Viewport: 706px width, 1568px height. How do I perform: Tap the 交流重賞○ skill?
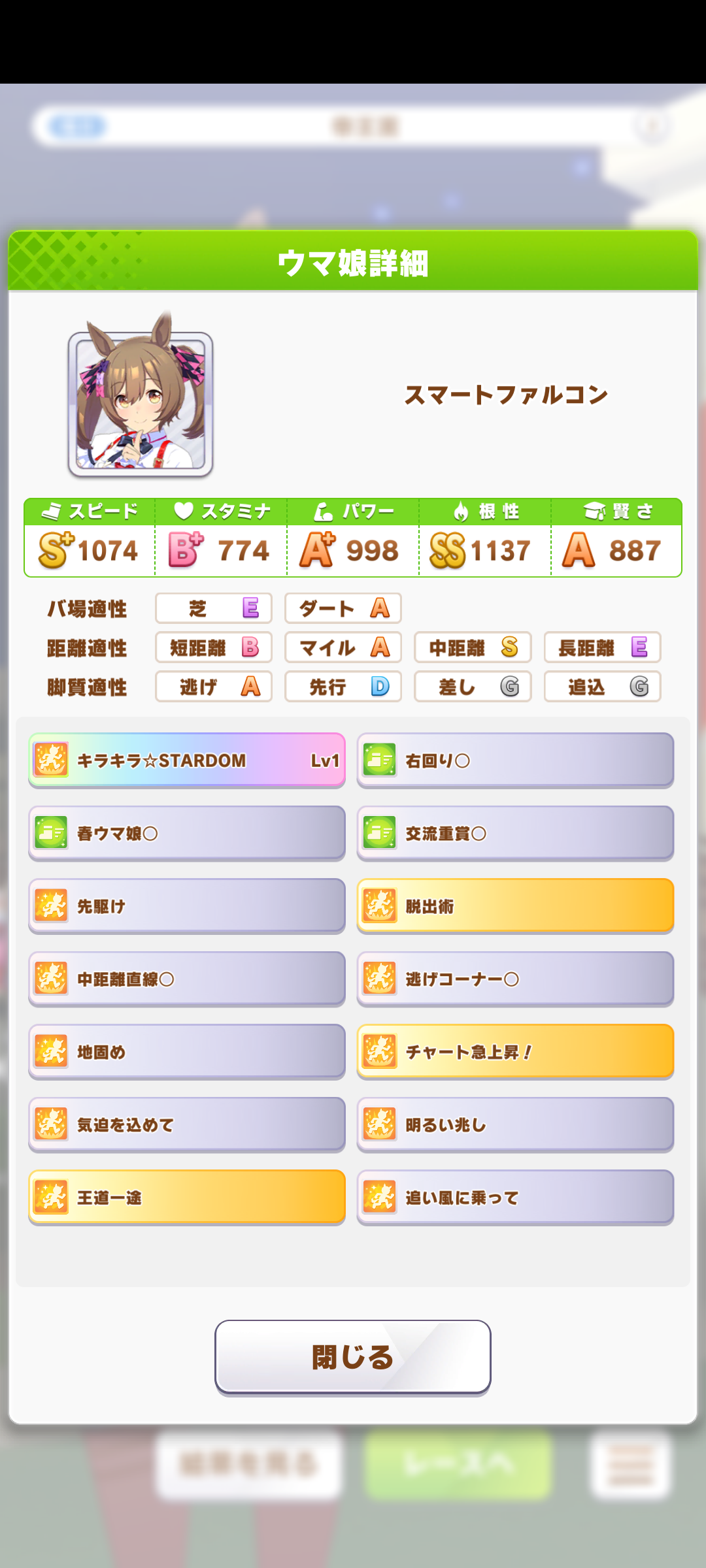coord(515,833)
